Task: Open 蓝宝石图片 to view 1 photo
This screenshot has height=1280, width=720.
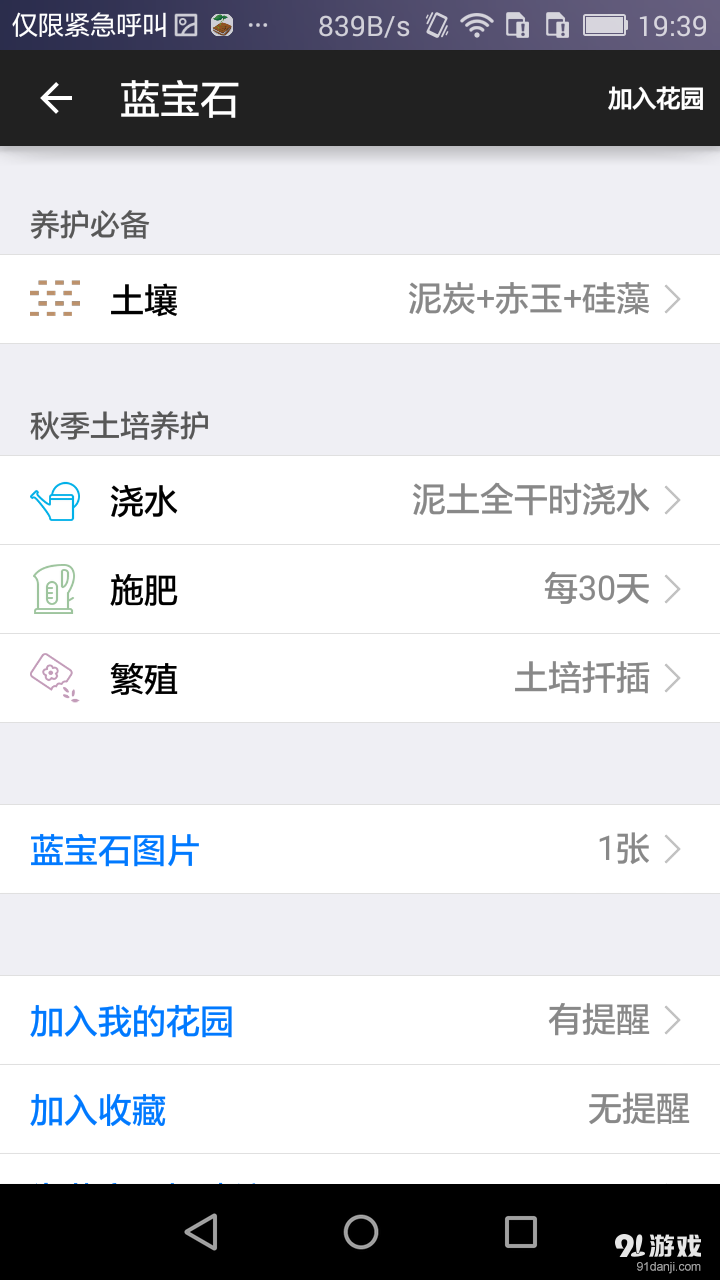Action: click(x=113, y=849)
